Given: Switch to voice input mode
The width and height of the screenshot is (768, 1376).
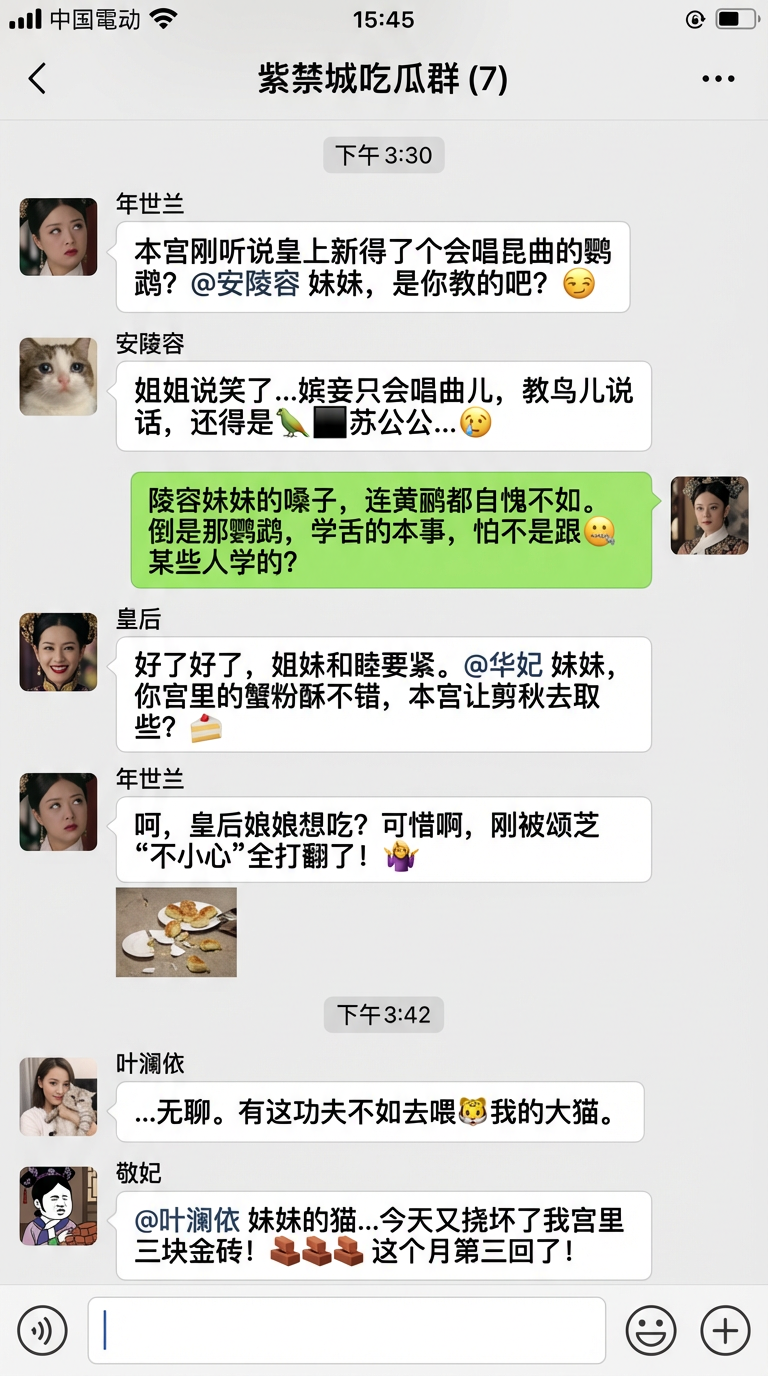Looking at the screenshot, I should pos(41,1330).
